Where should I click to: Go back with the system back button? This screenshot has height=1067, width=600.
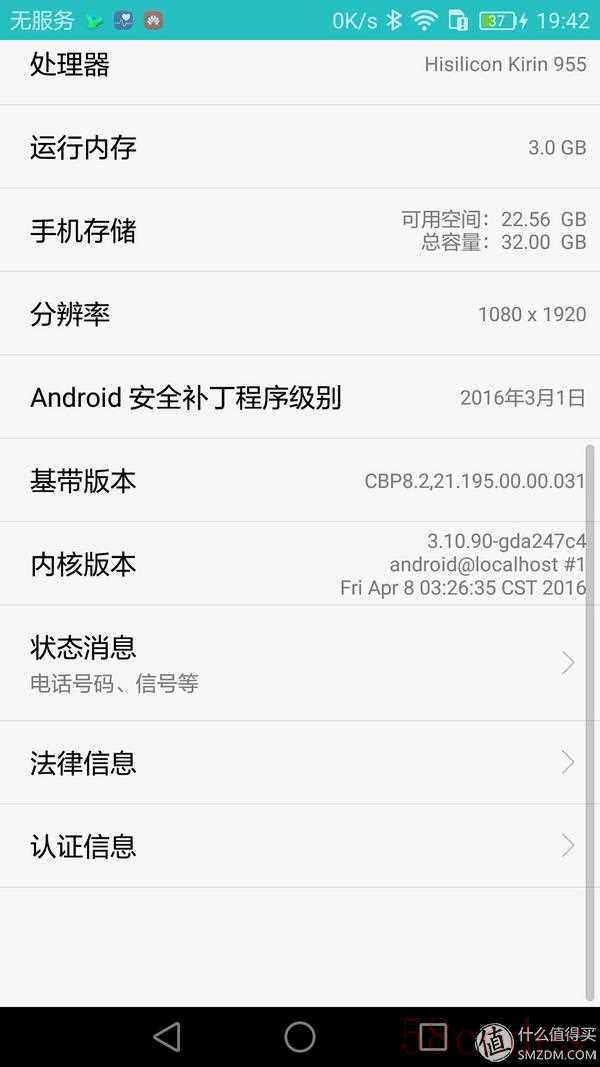coord(167,1037)
